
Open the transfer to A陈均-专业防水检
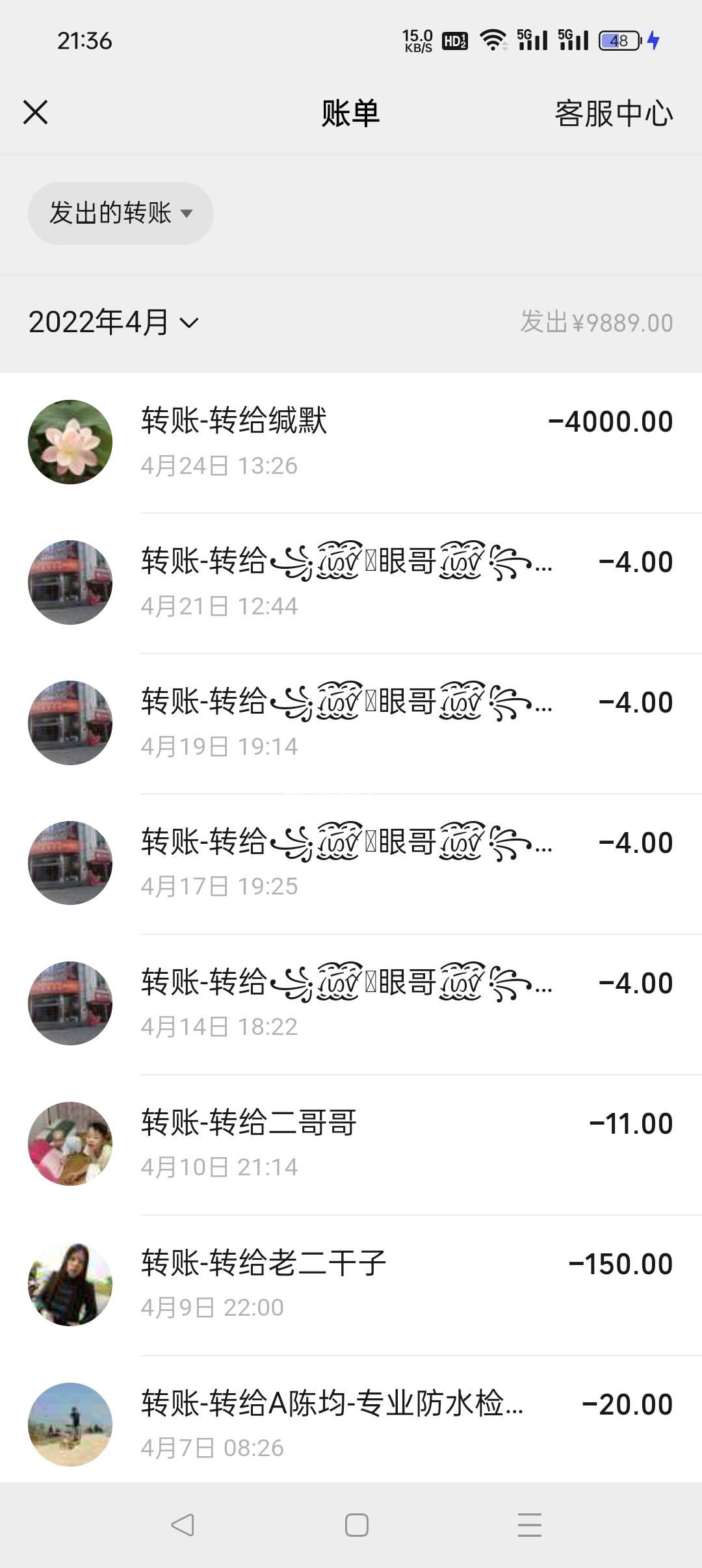pyautogui.click(x=351, y=1424)
